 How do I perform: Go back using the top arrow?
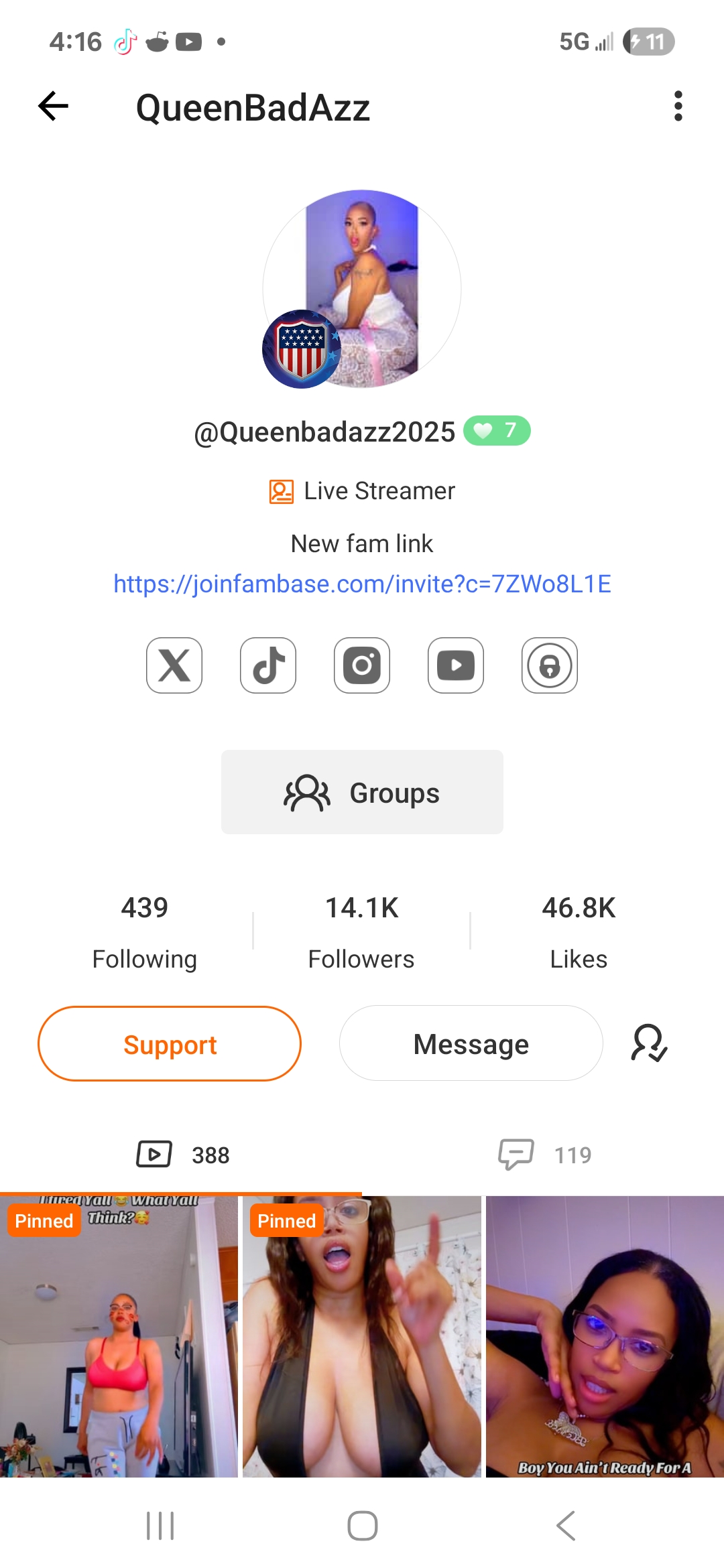click(54, 106)
